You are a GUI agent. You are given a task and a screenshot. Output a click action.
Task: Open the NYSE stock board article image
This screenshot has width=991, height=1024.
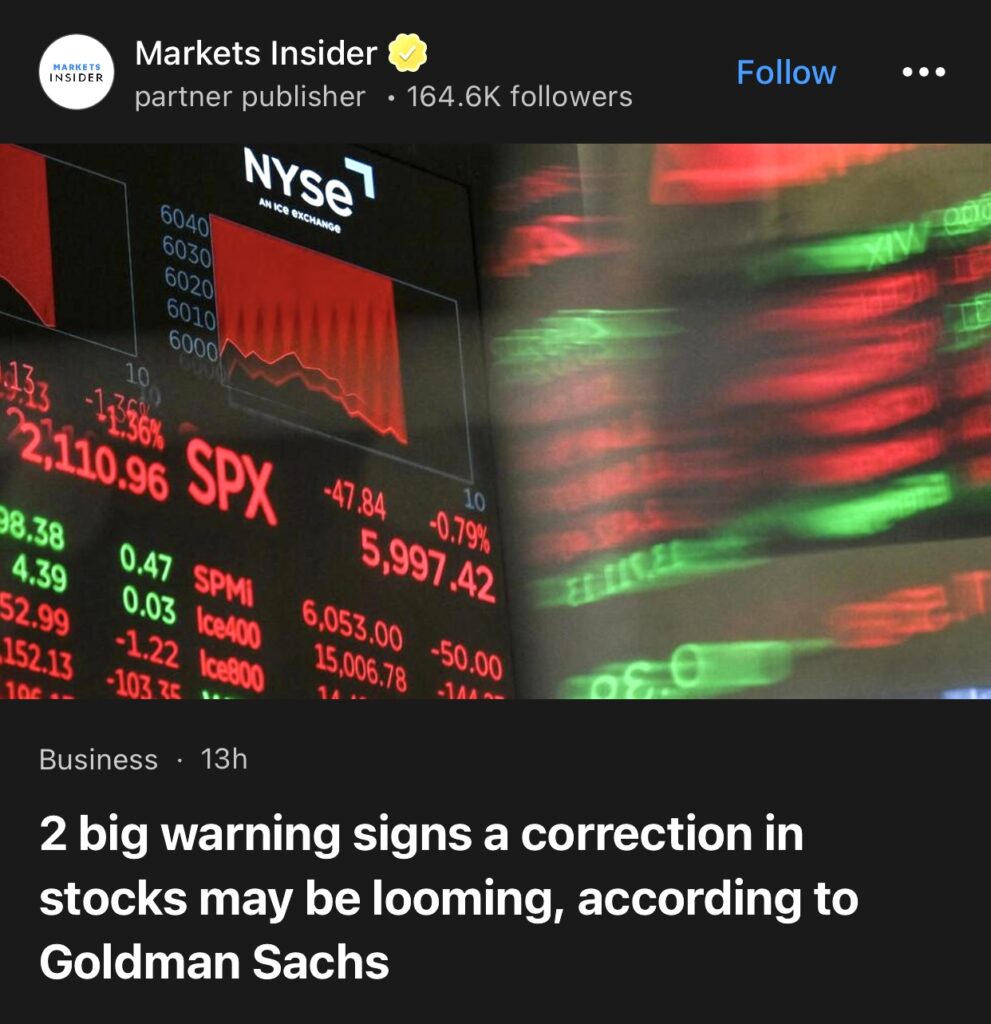(x=495, y=420)
